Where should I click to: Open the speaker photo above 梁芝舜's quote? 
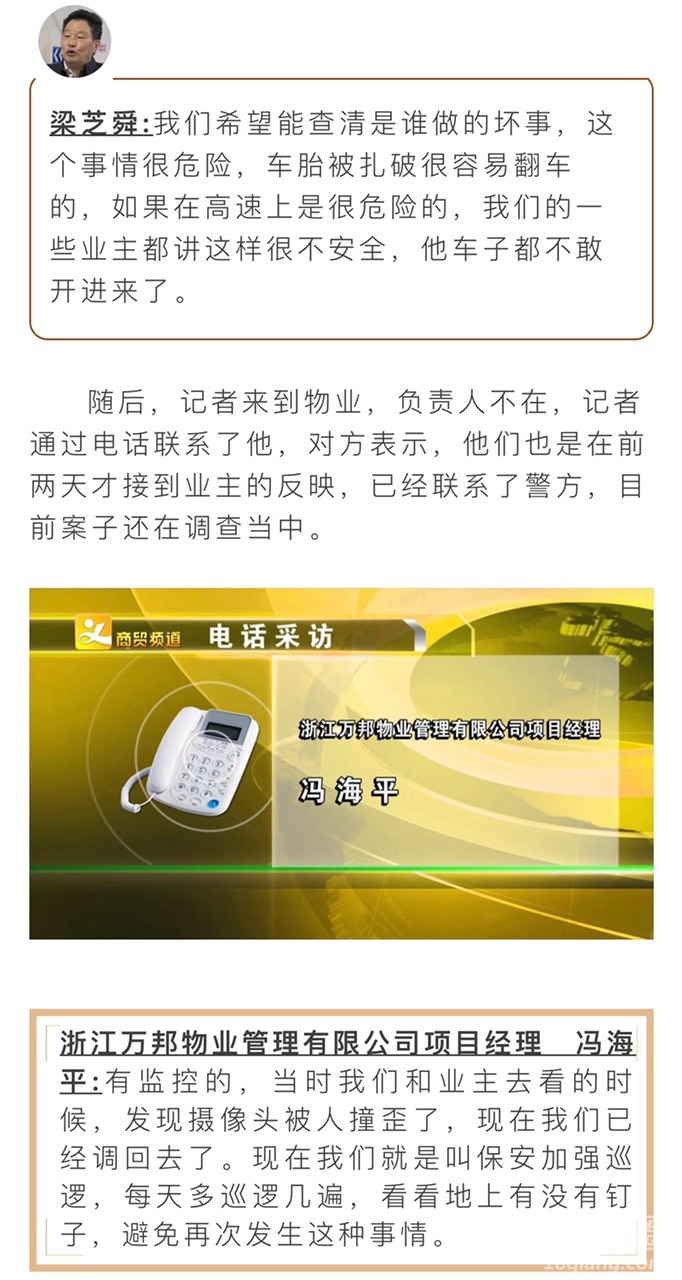click(x=75, y=41)
